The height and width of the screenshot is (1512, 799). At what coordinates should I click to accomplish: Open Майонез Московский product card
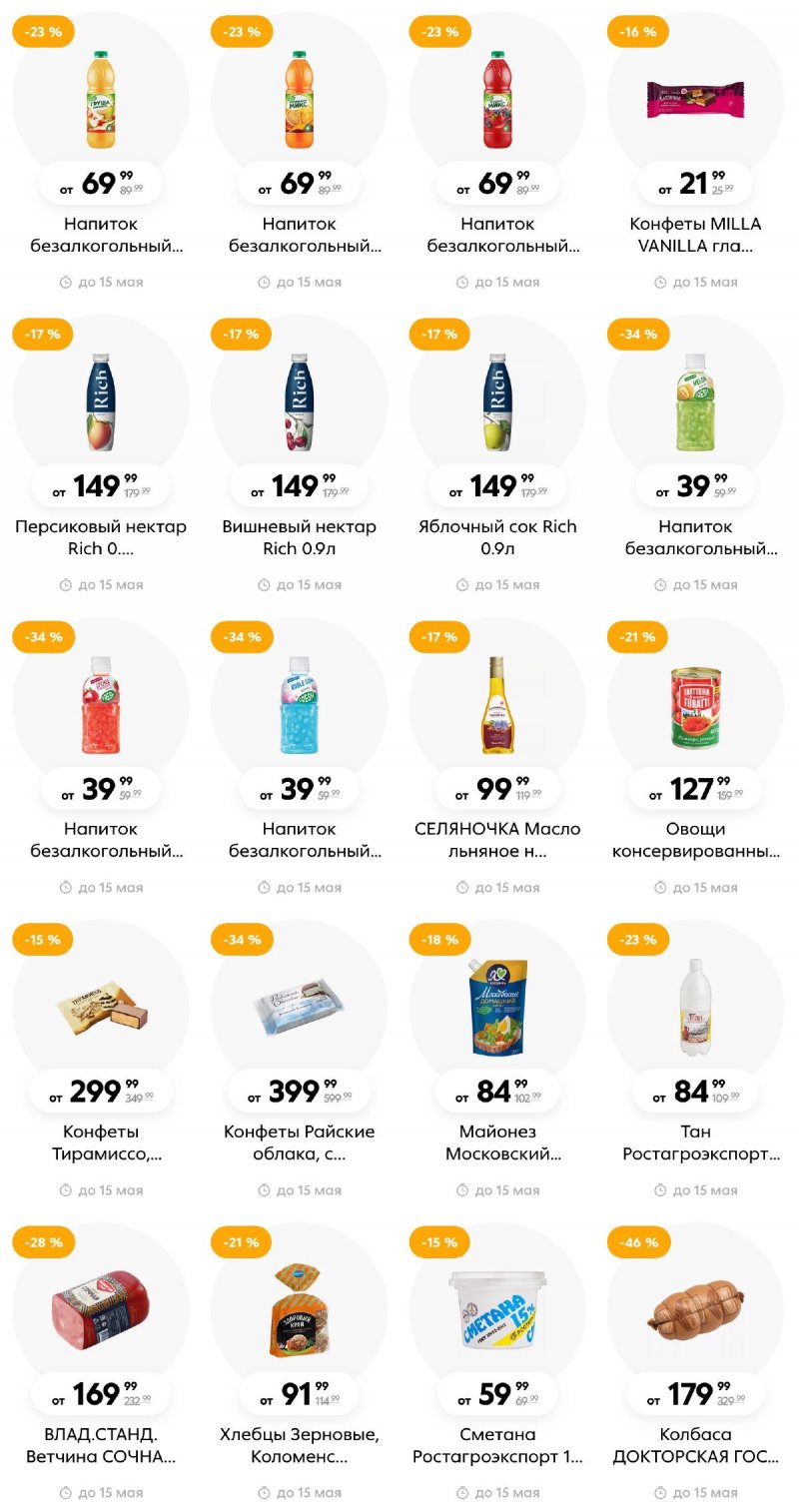click(497, 1007)
